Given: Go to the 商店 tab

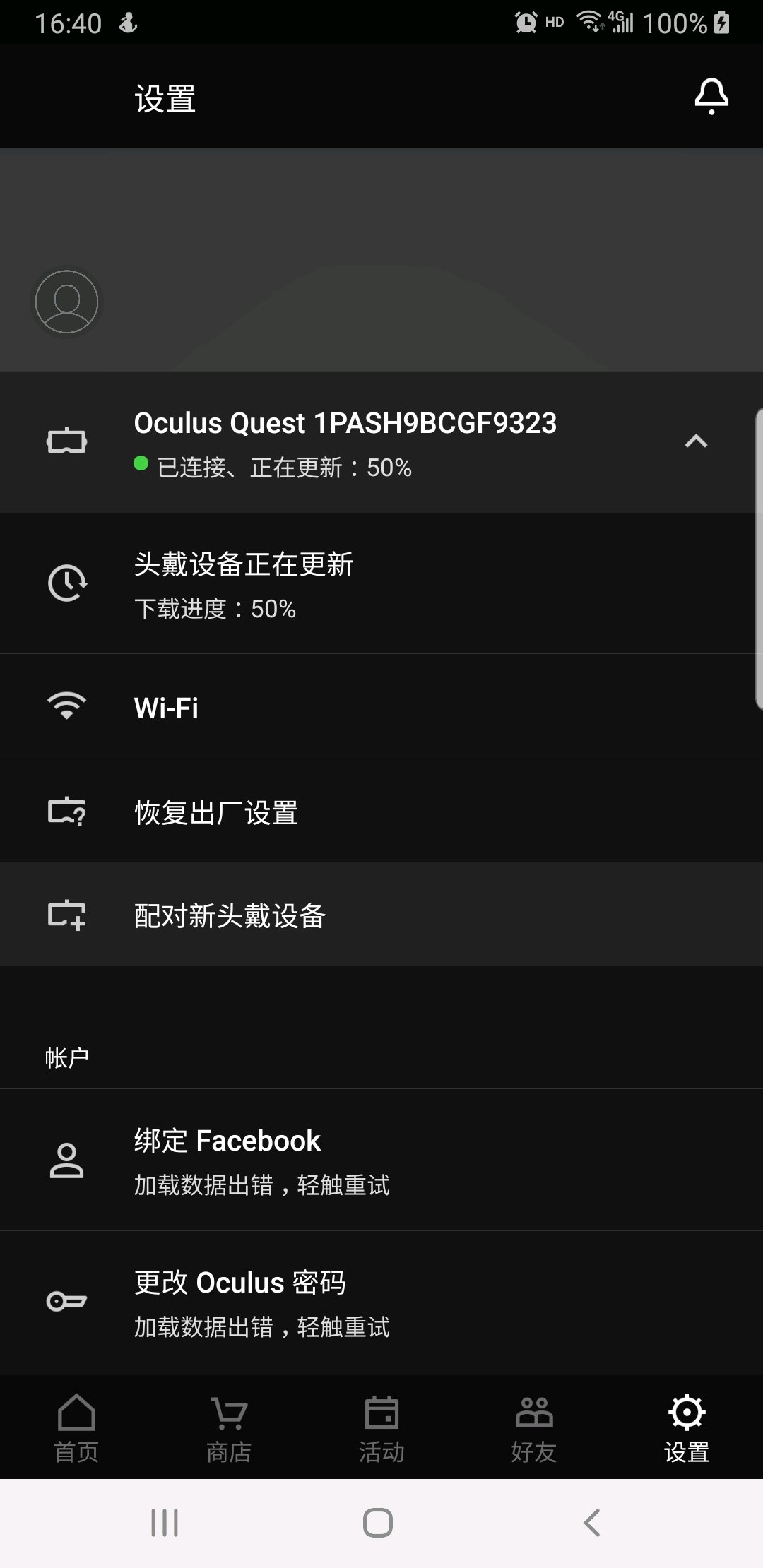Looking at the screenshot, I should point(229,1427).
